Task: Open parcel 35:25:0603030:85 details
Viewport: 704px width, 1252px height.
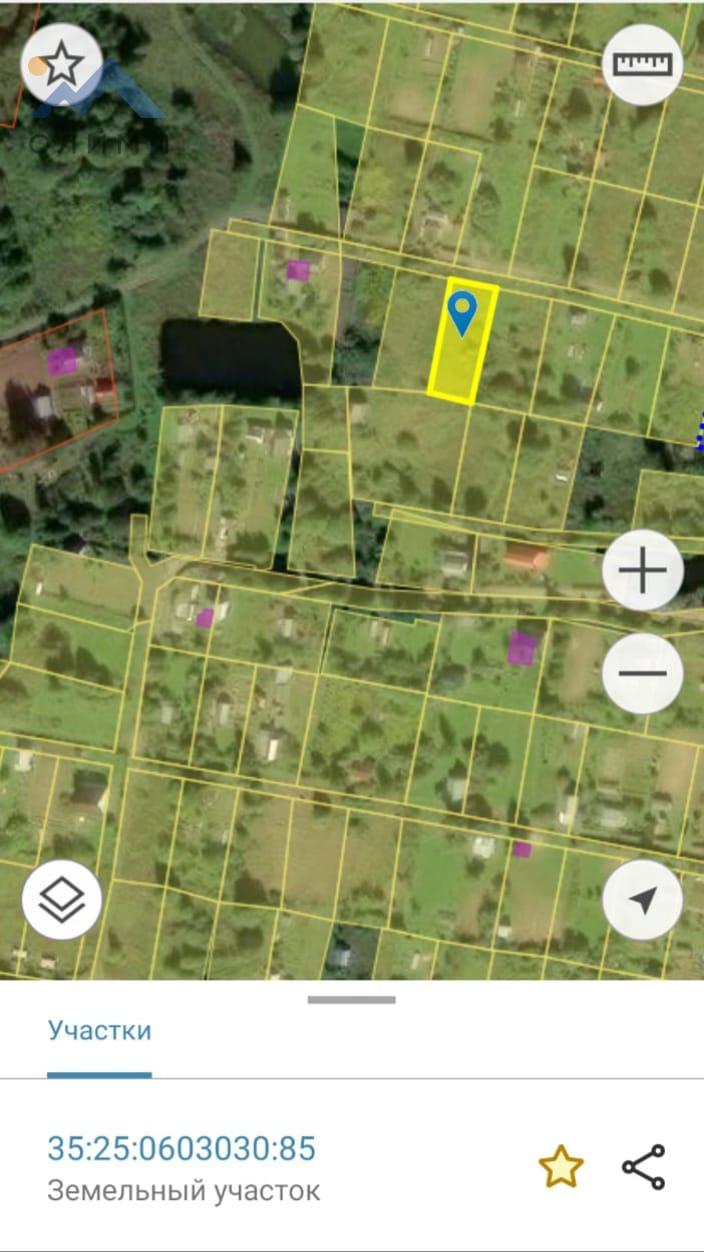Action: click(182, 1149)
